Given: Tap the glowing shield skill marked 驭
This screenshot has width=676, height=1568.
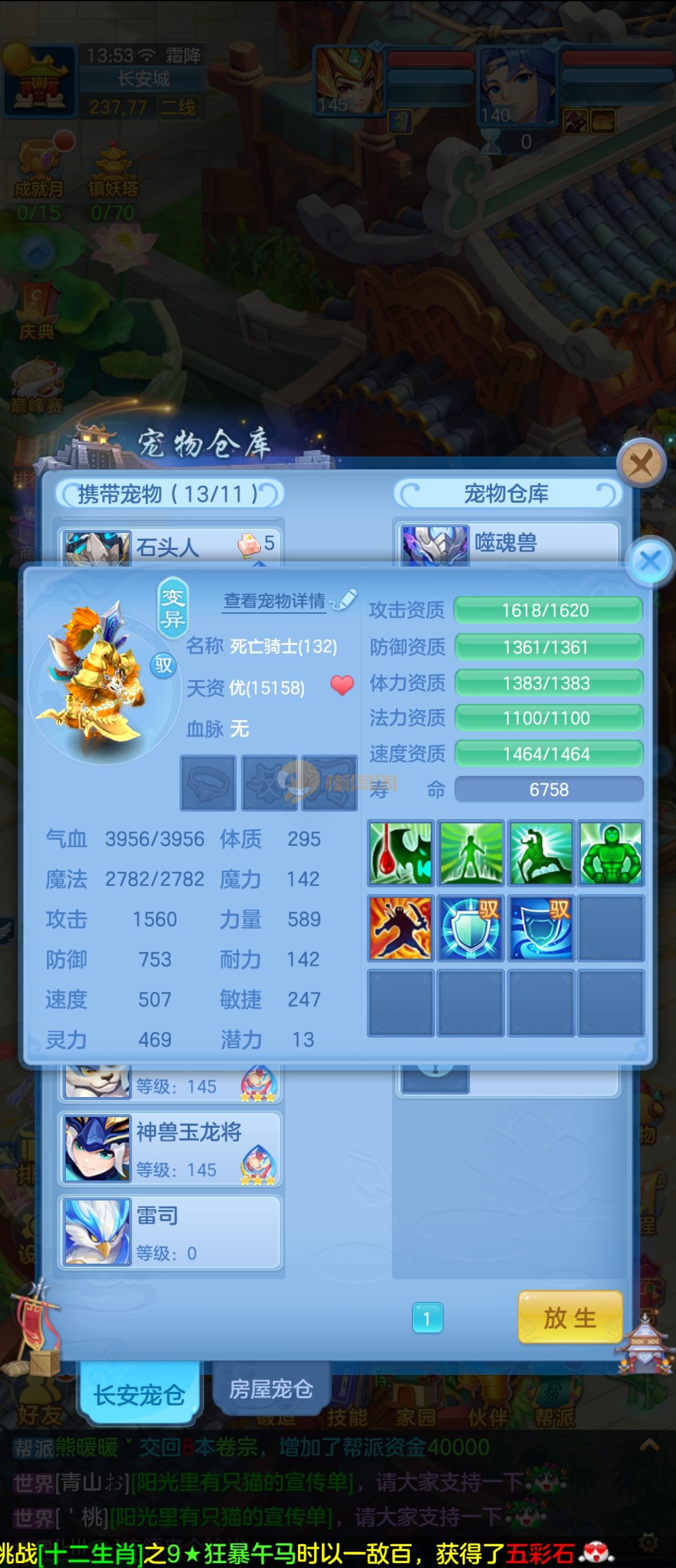Looking at the screenshot, I should (471, 928).
